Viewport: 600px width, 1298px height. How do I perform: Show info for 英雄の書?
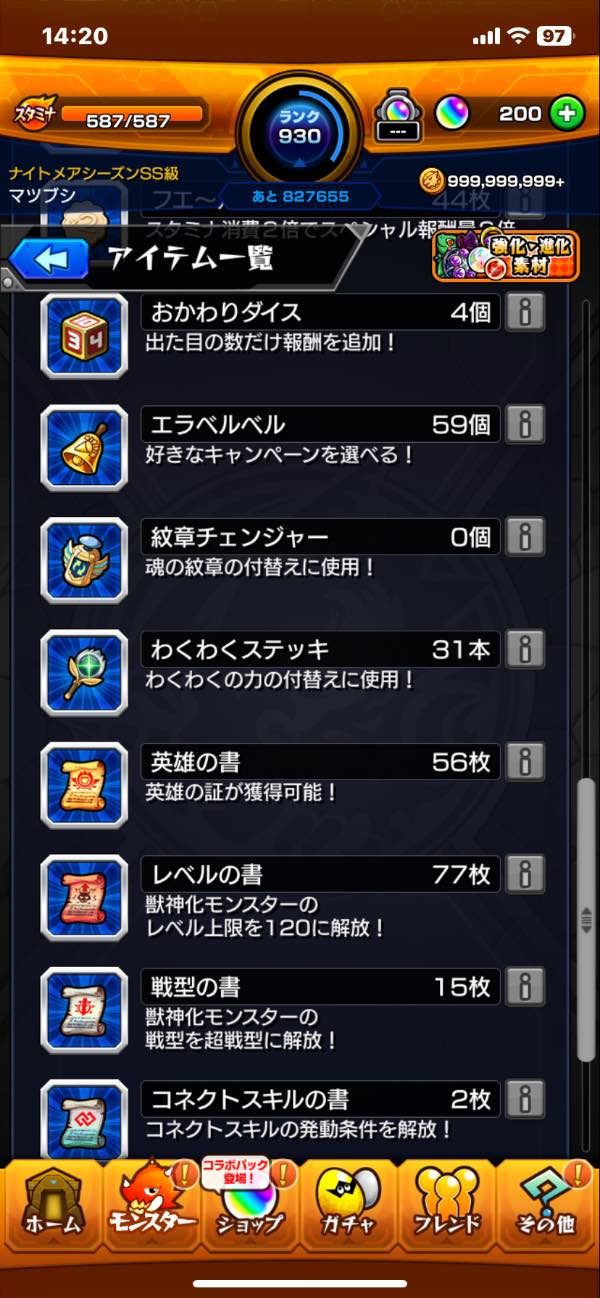[525, 762]
